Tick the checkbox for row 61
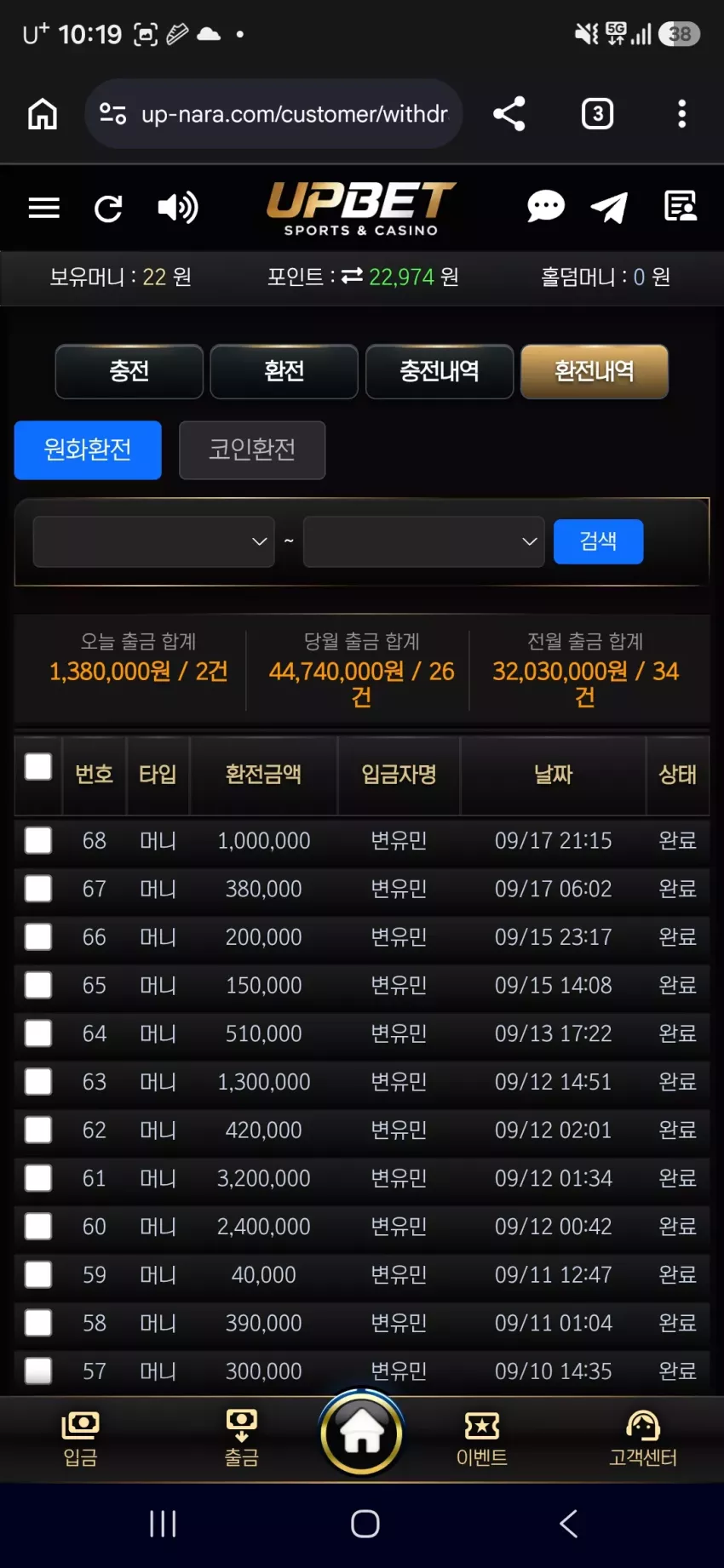This screenshot has height=1568, width=724. 38,1178
